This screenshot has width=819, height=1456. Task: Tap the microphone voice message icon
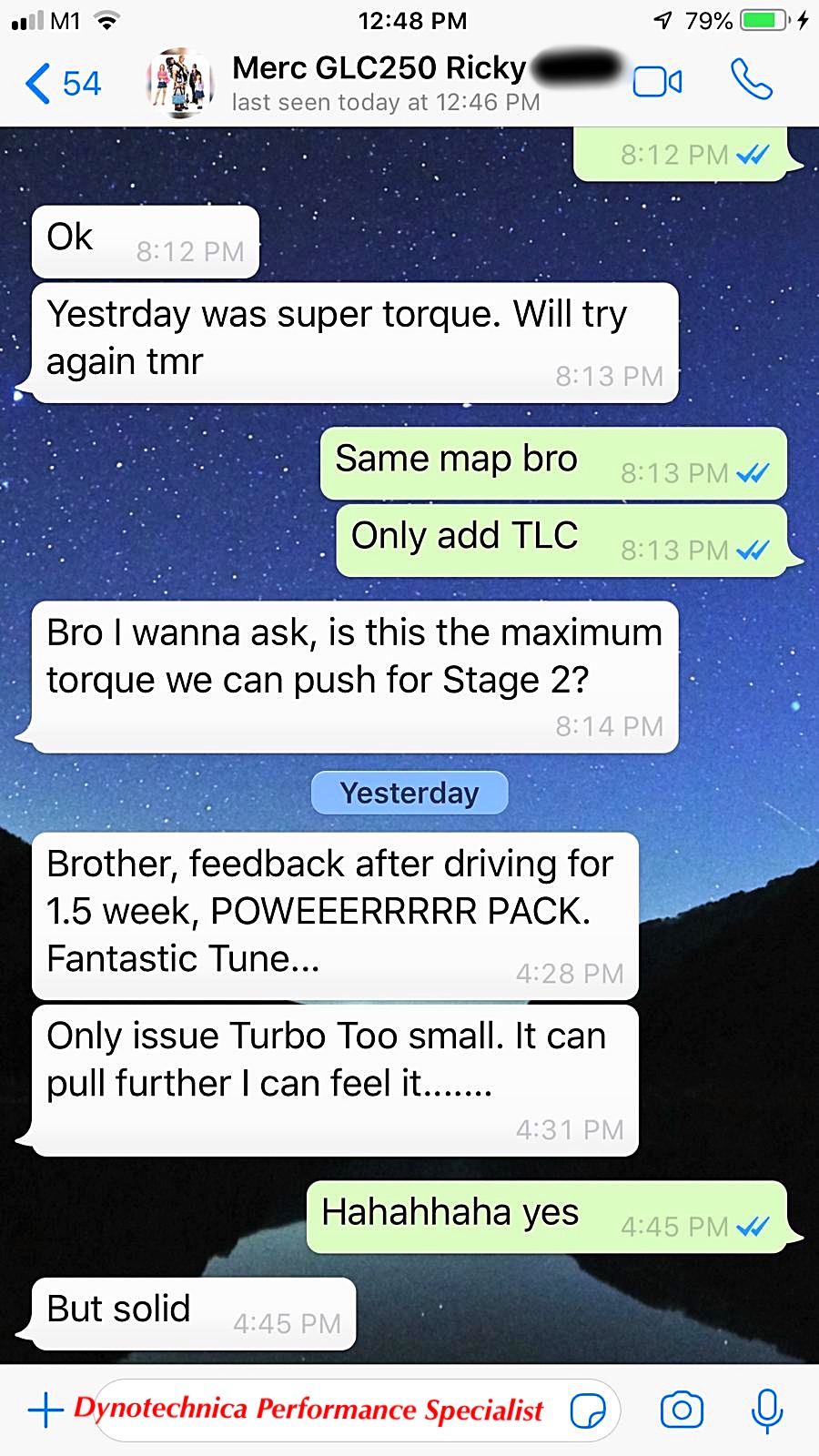pos(767,1410)
